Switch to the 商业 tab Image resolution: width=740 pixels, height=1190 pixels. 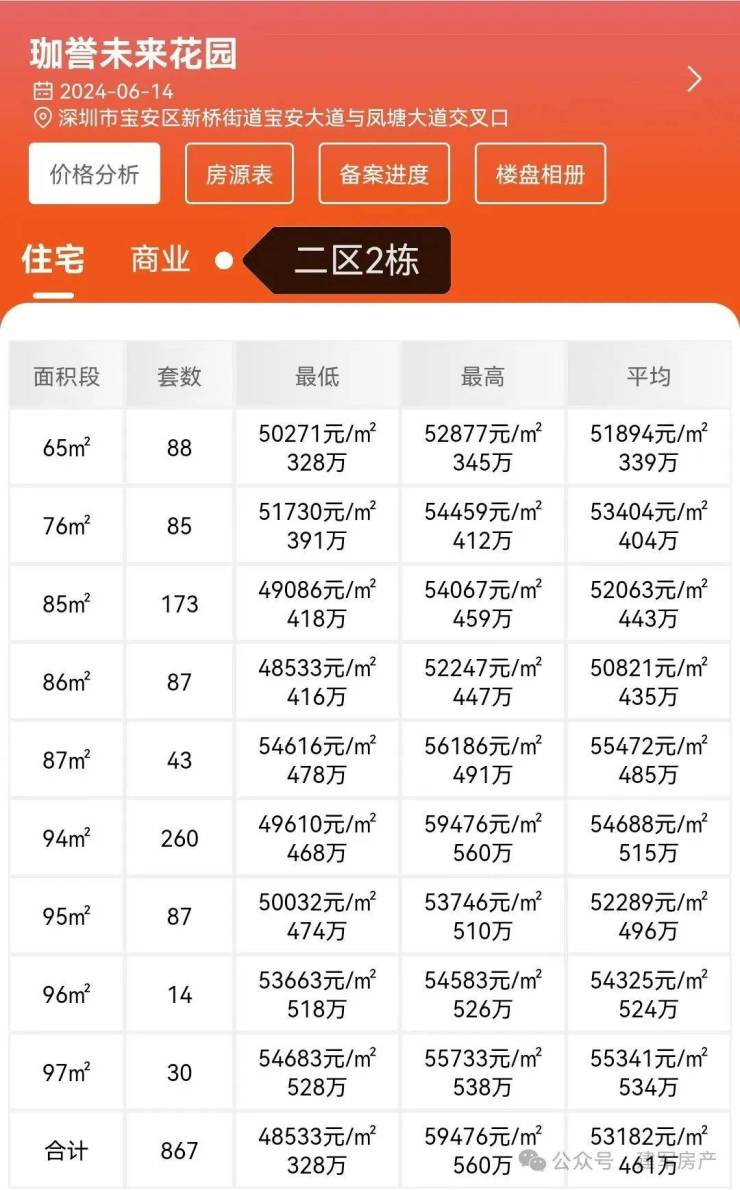[x=160, y=260]
